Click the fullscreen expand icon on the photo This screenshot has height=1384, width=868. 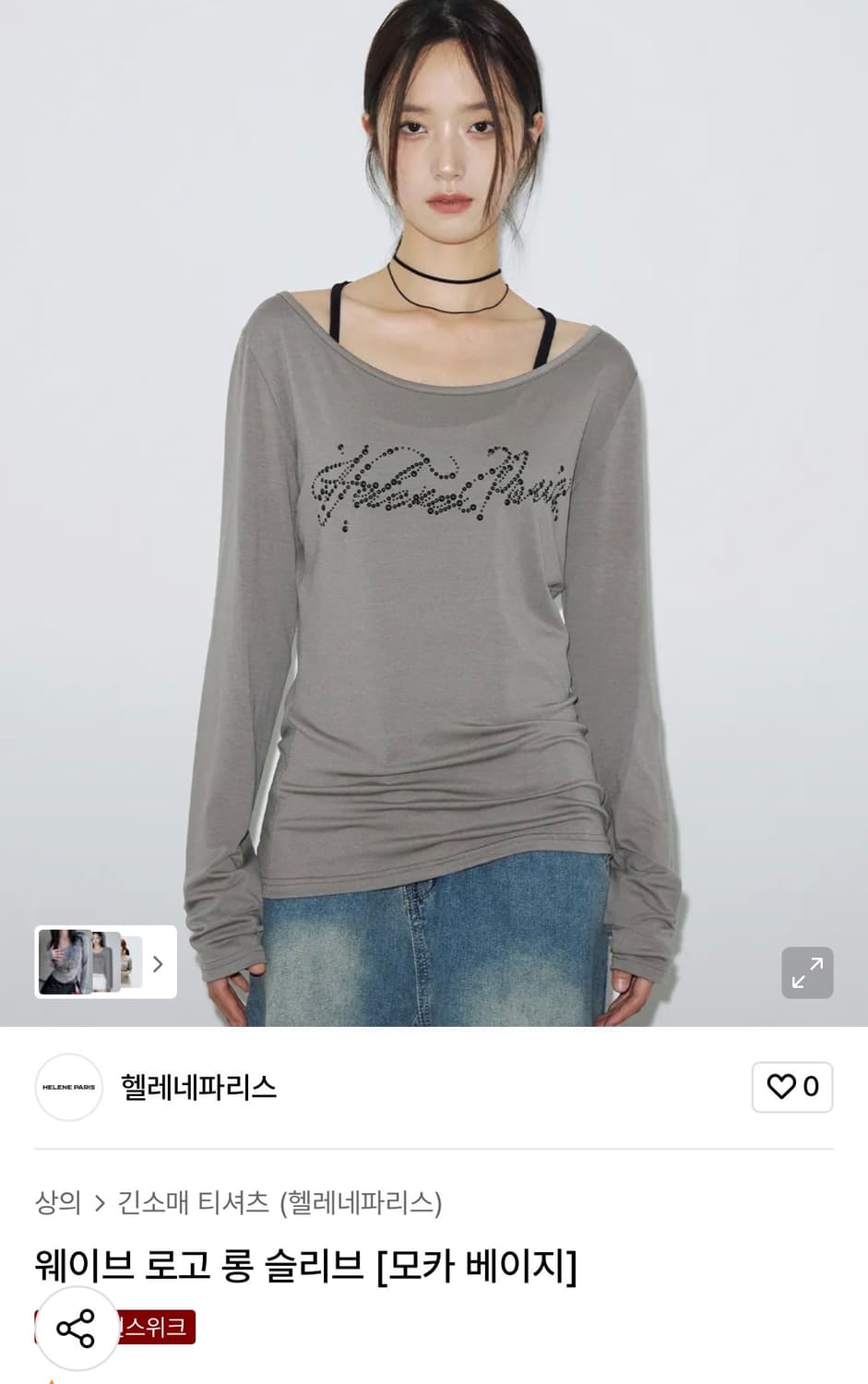tap(807, 972)
